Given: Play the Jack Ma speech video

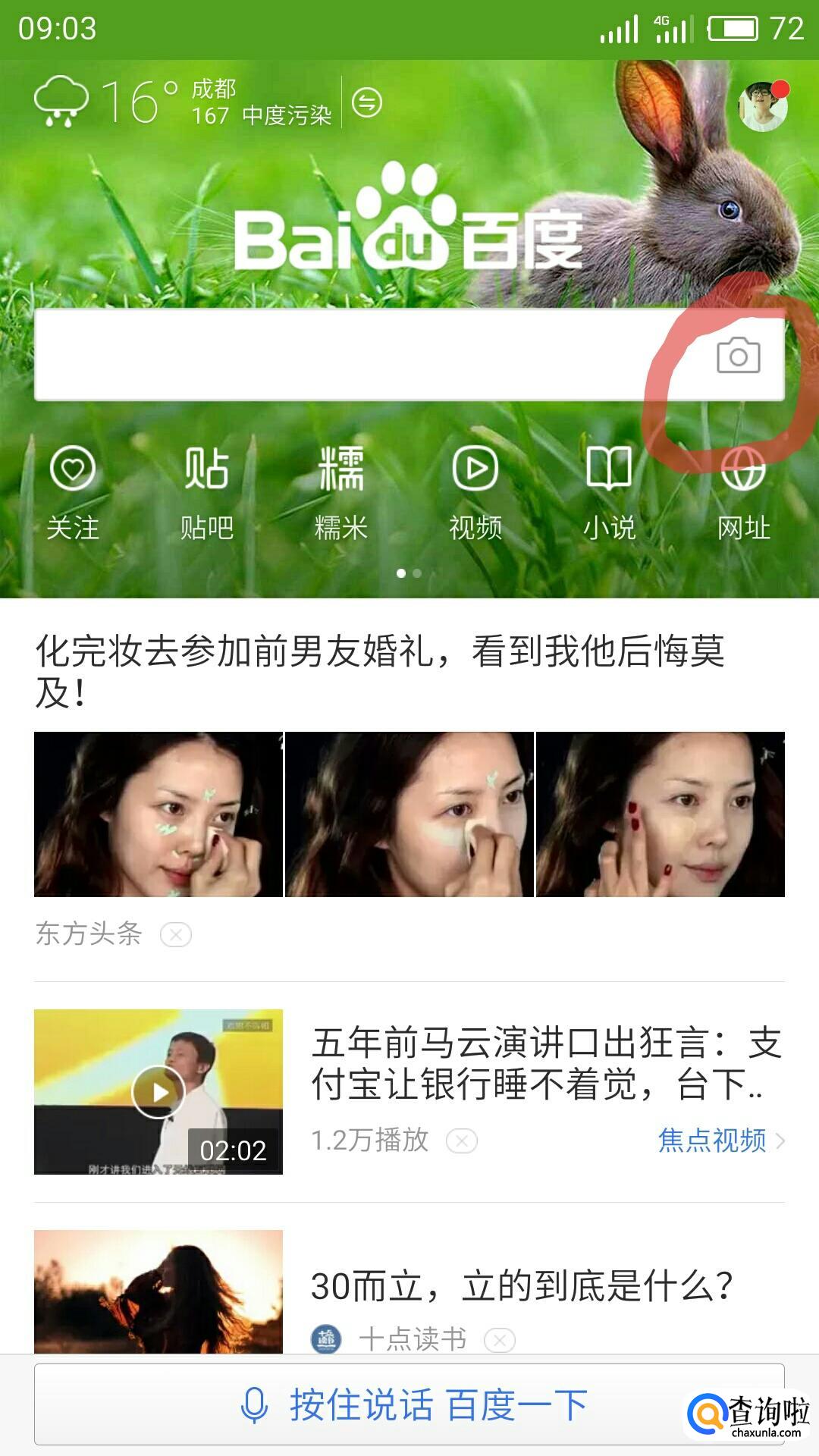Looking at the screenshot, I should [x=158, y=1092].
